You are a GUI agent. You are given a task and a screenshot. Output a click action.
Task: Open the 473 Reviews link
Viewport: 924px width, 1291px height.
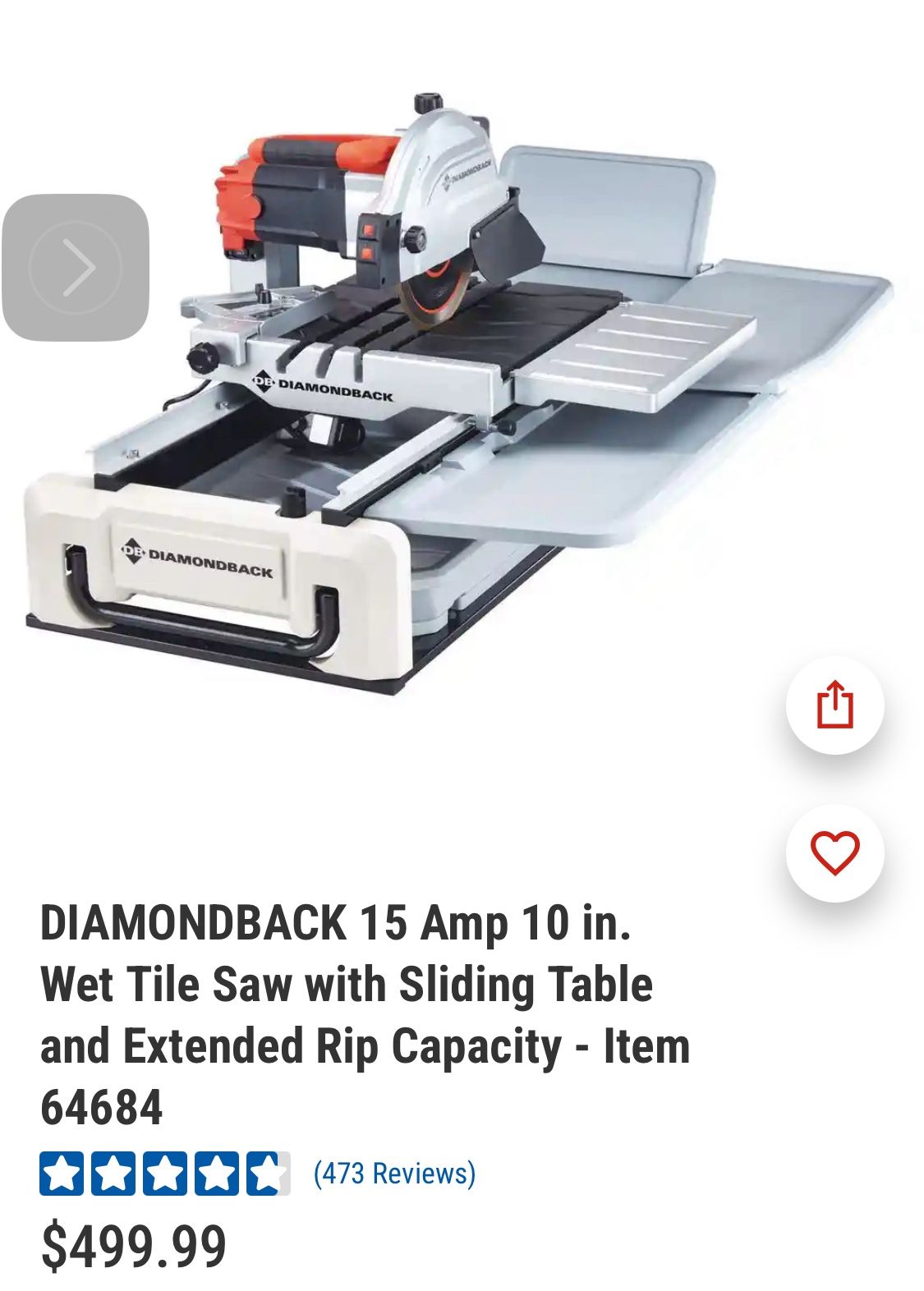394,1173
